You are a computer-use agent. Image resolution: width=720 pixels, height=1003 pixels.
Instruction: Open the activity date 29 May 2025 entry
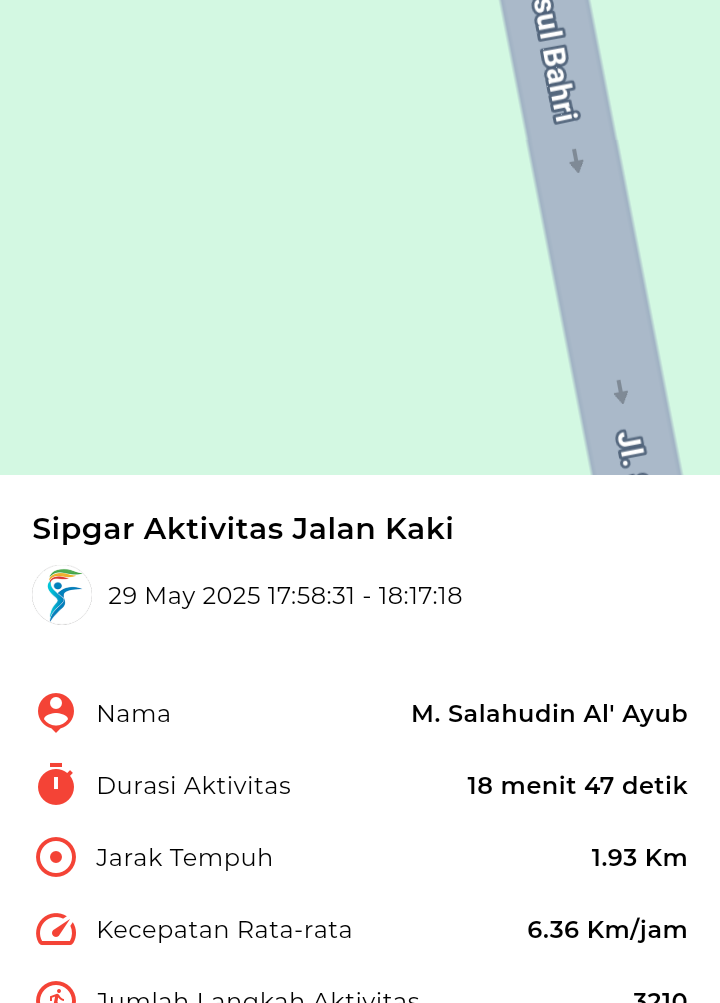285,595
